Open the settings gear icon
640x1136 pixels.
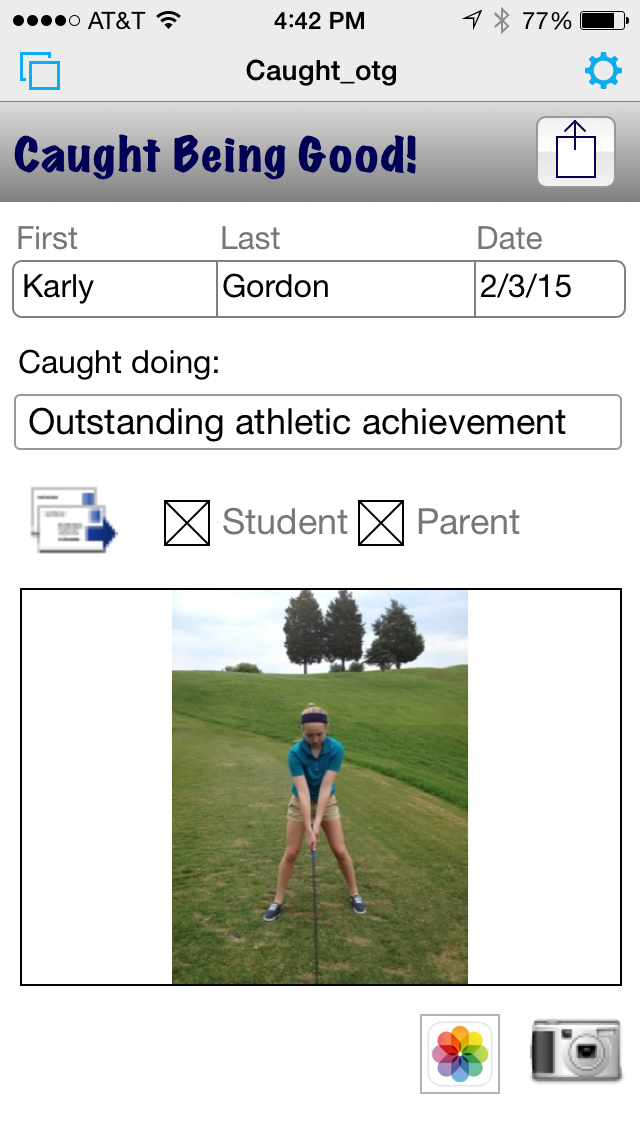click(x=602, y=71)
